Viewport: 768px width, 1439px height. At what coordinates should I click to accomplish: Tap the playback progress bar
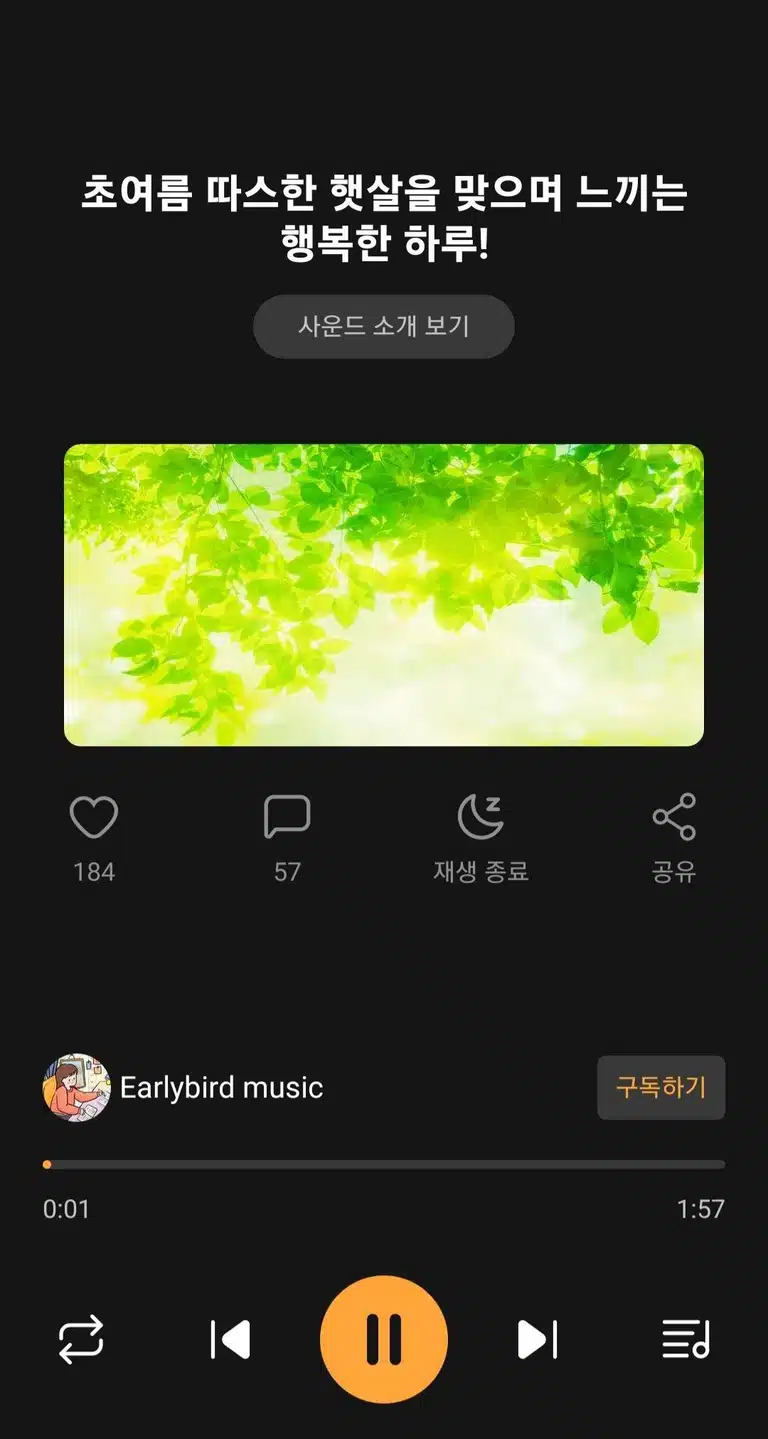click(x=384, y=1164)
